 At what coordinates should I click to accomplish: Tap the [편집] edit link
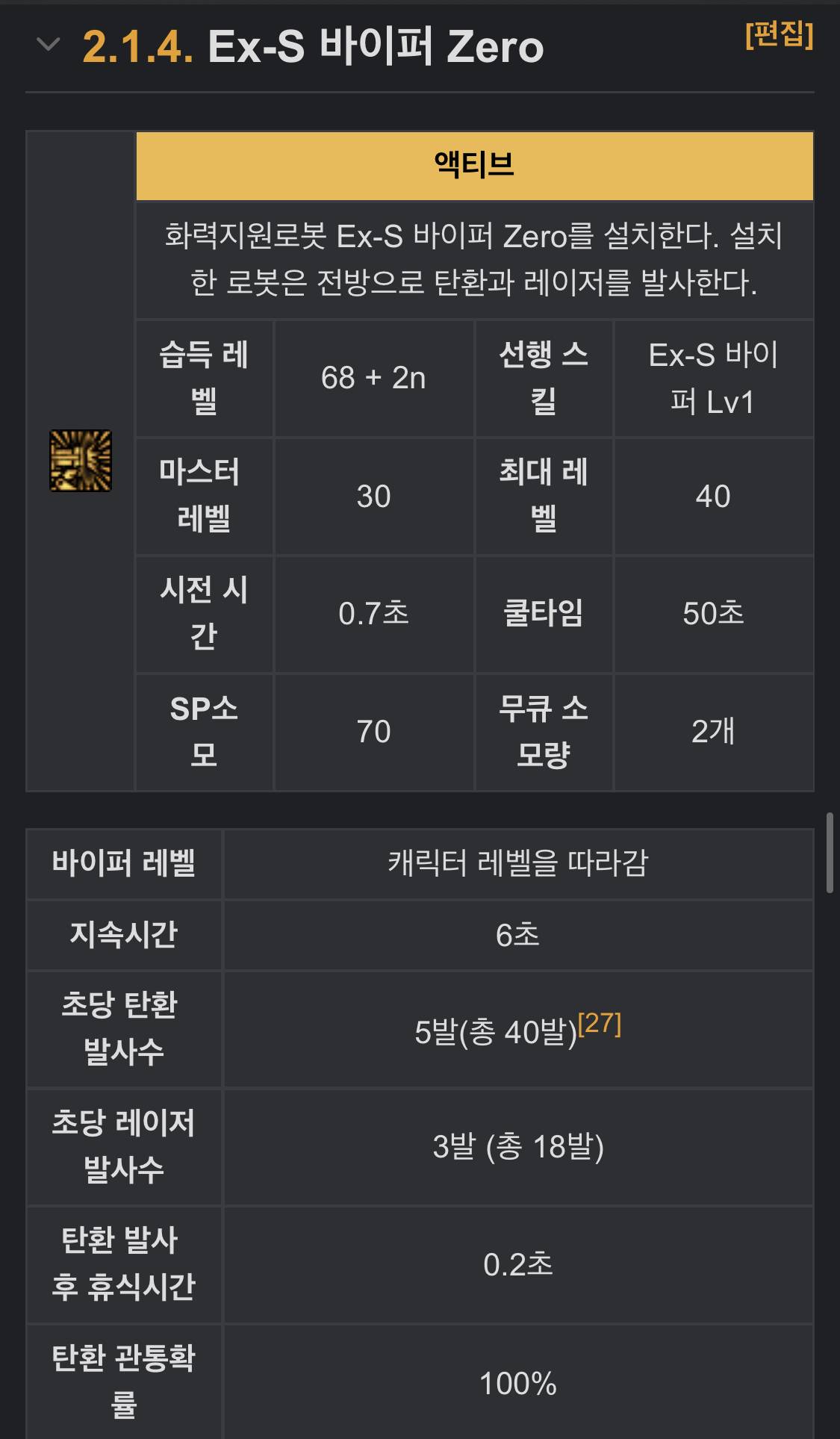click(779, 34)
